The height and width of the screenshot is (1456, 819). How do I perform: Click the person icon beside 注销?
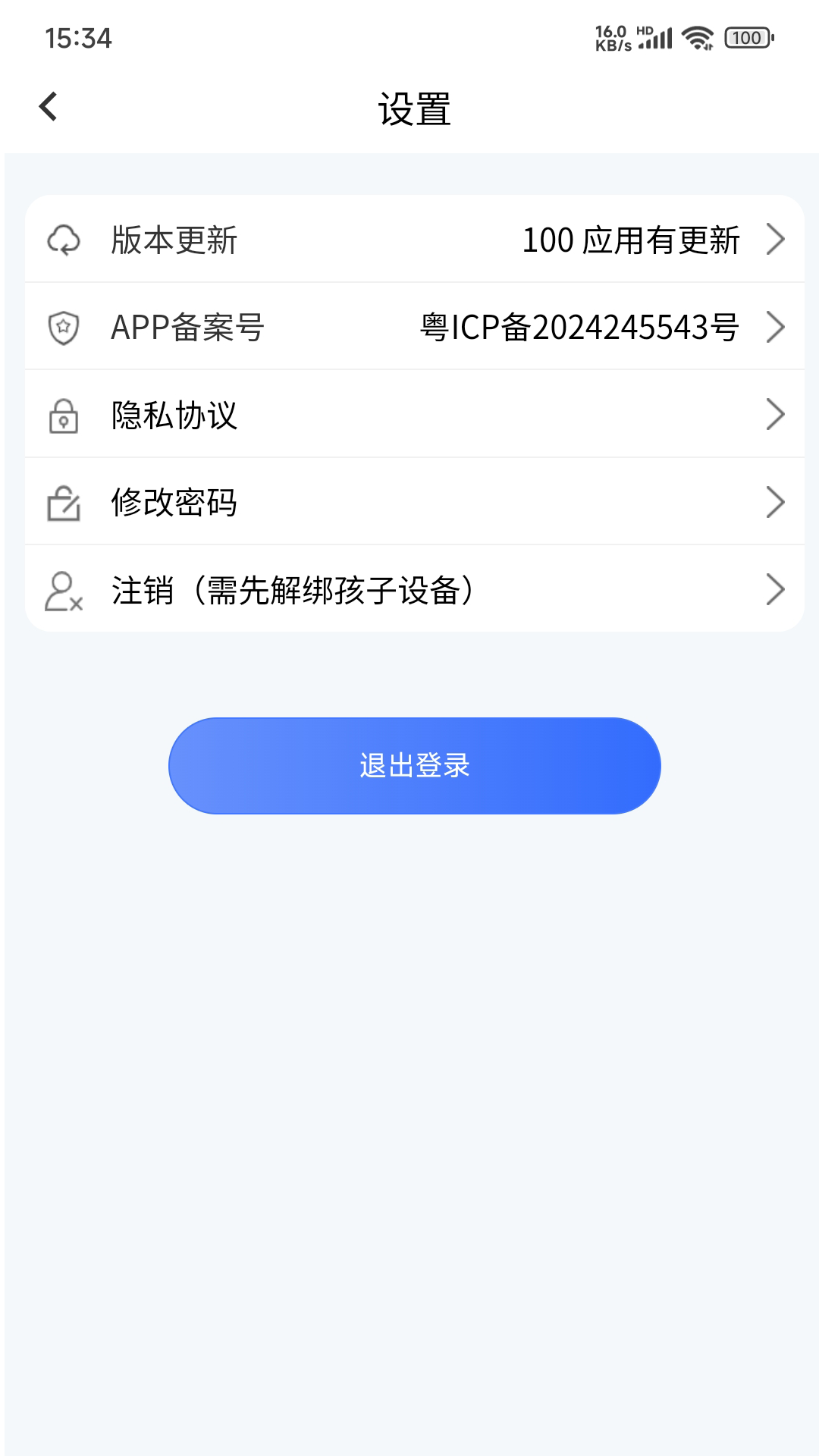click(x=64, y=591)
